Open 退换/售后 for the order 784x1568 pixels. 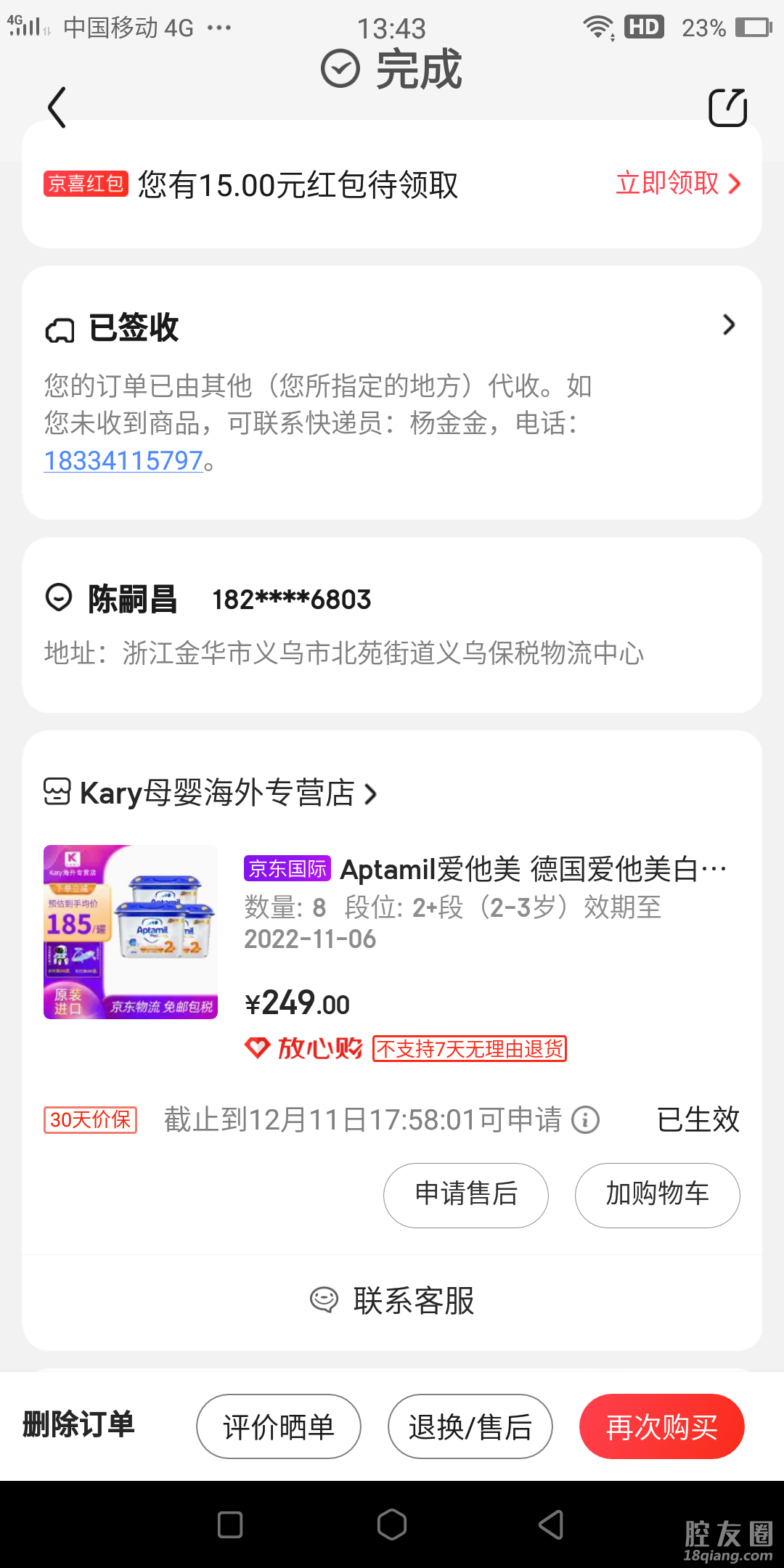point(470,1426)
